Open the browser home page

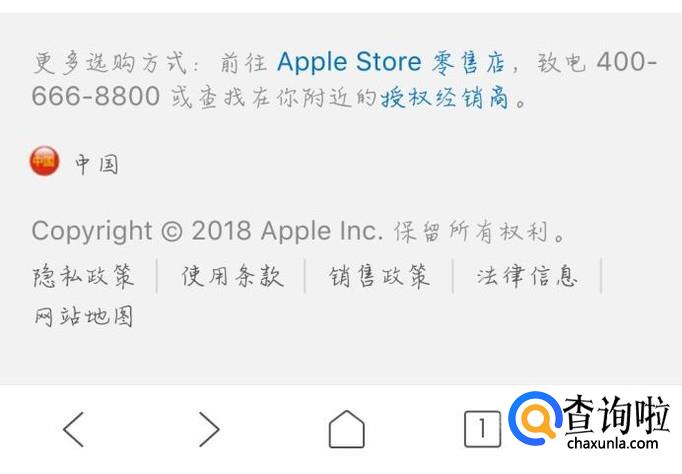point(346,429)
